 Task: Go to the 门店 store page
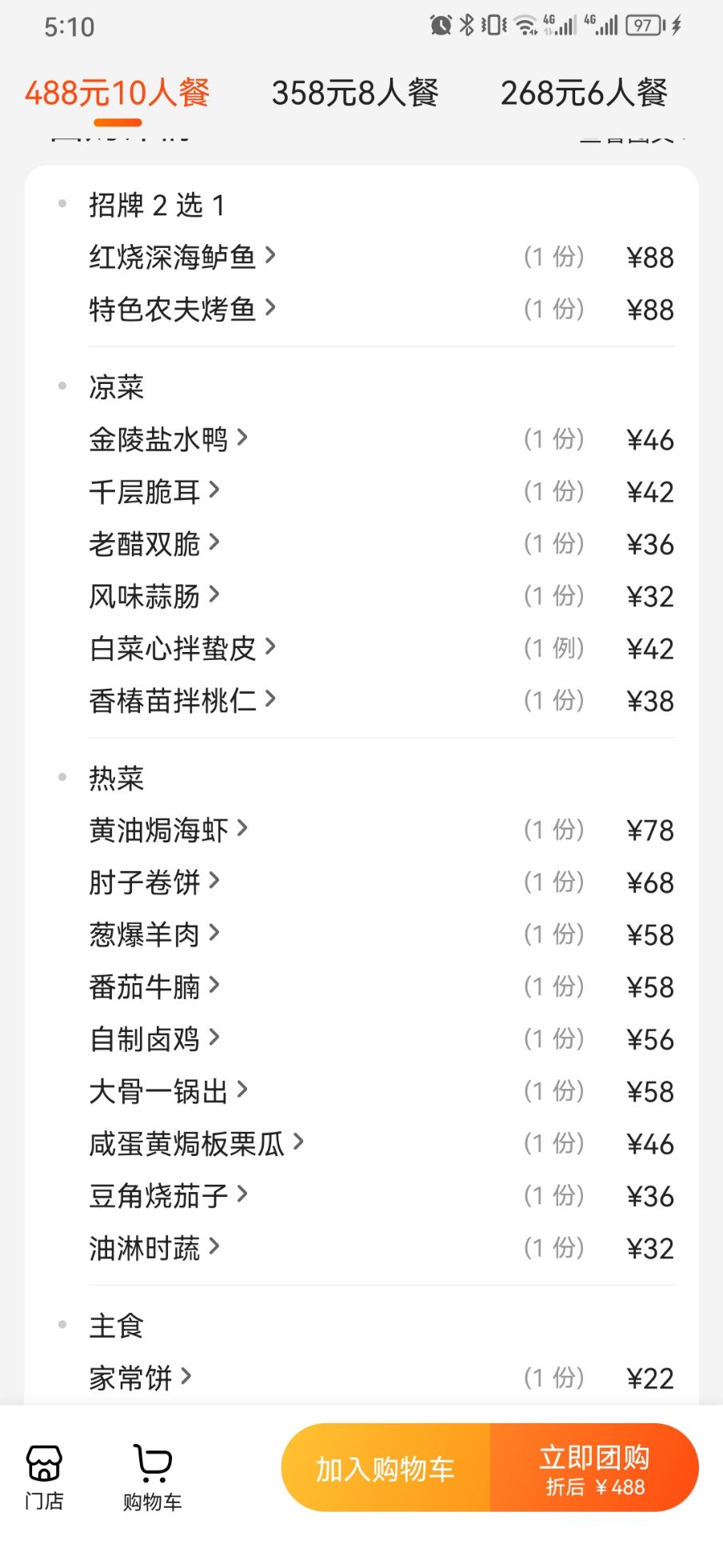(44, 1477)
